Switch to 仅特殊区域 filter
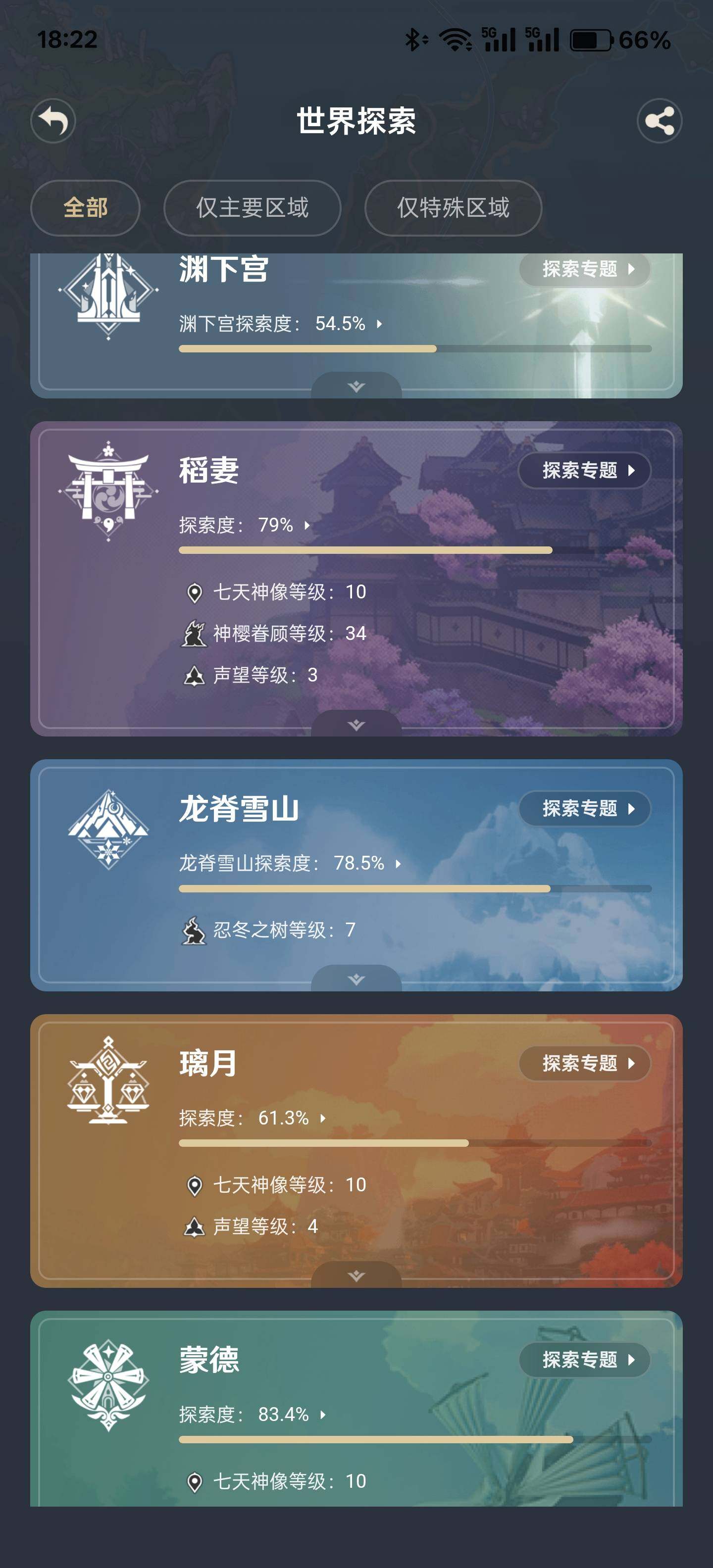Viewport: 713px width, 1568px height. click(453, 207)
